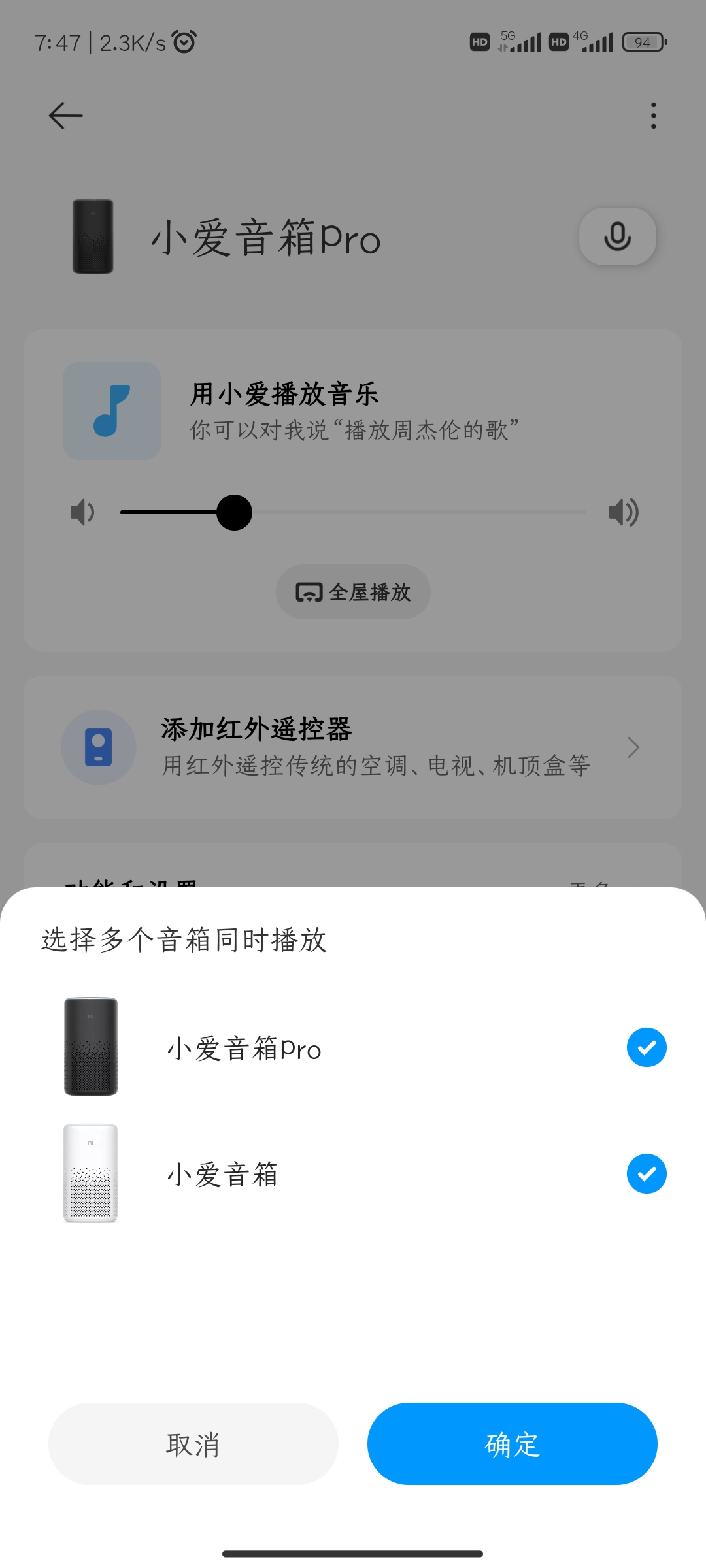This screenshot has height=1568, width=706.
Task: Confirm the selection with 确定
Action: (x=512, y=1444)
